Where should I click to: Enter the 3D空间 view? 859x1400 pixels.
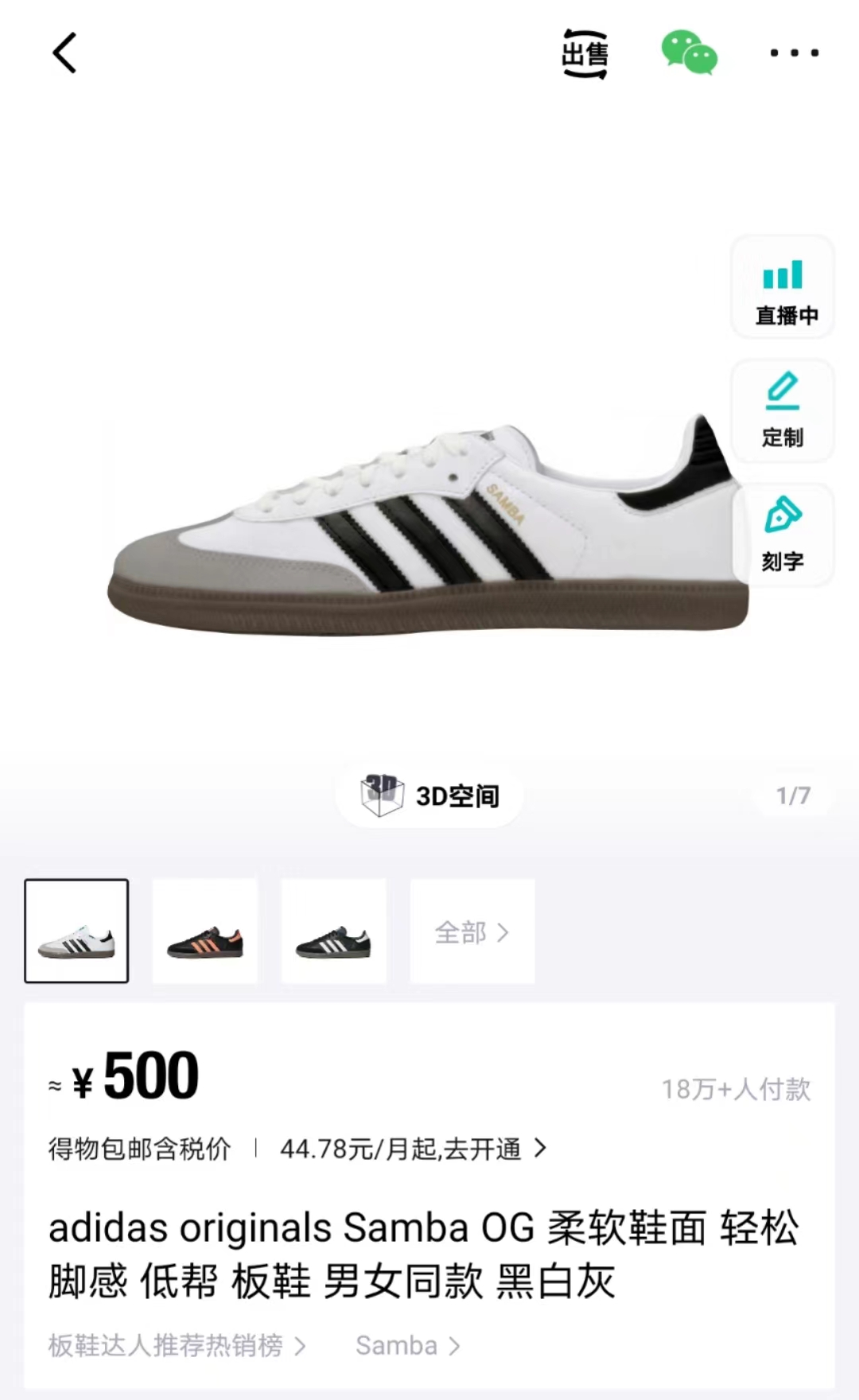(430, 795)
